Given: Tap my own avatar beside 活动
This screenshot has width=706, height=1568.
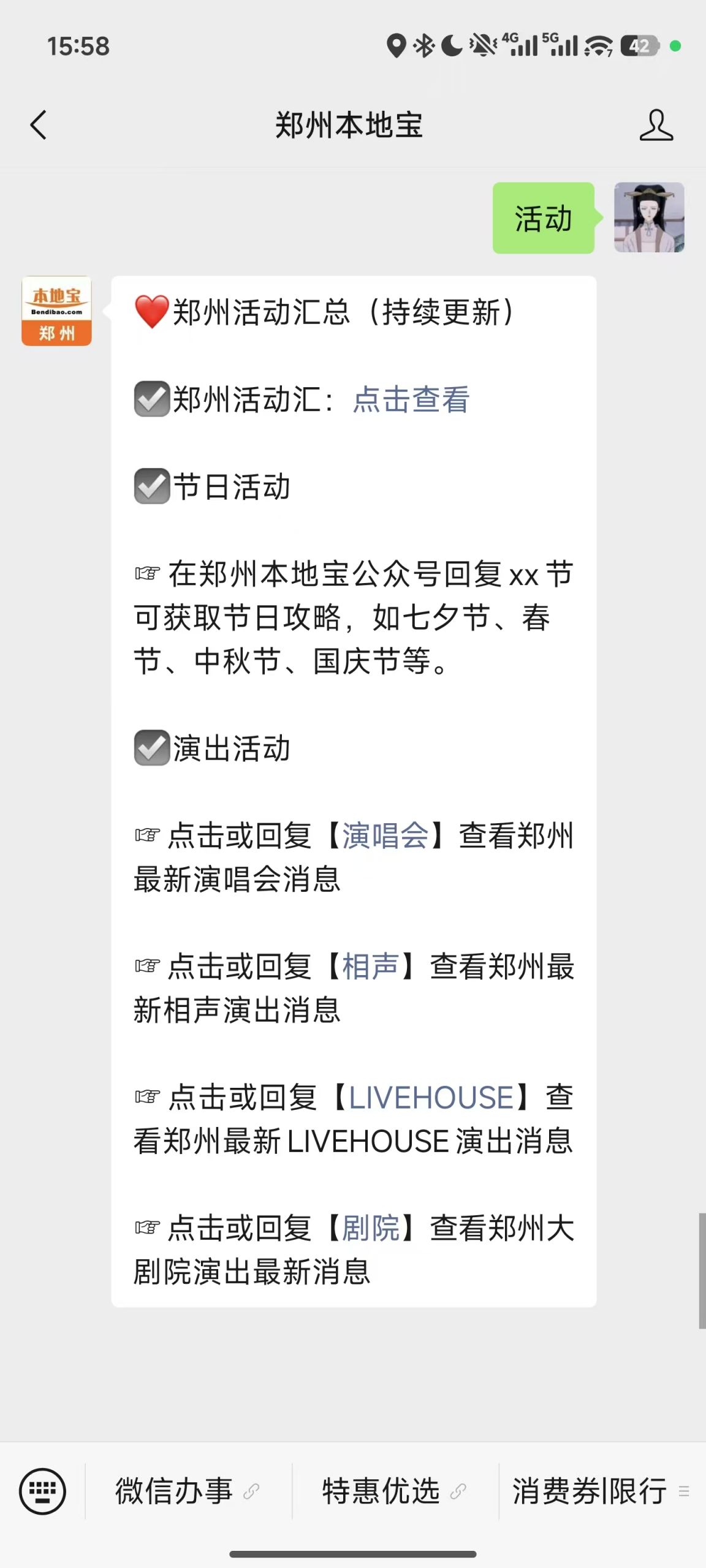Looking at the screenshot, I should pyautogui.click(x=649, y=217).
